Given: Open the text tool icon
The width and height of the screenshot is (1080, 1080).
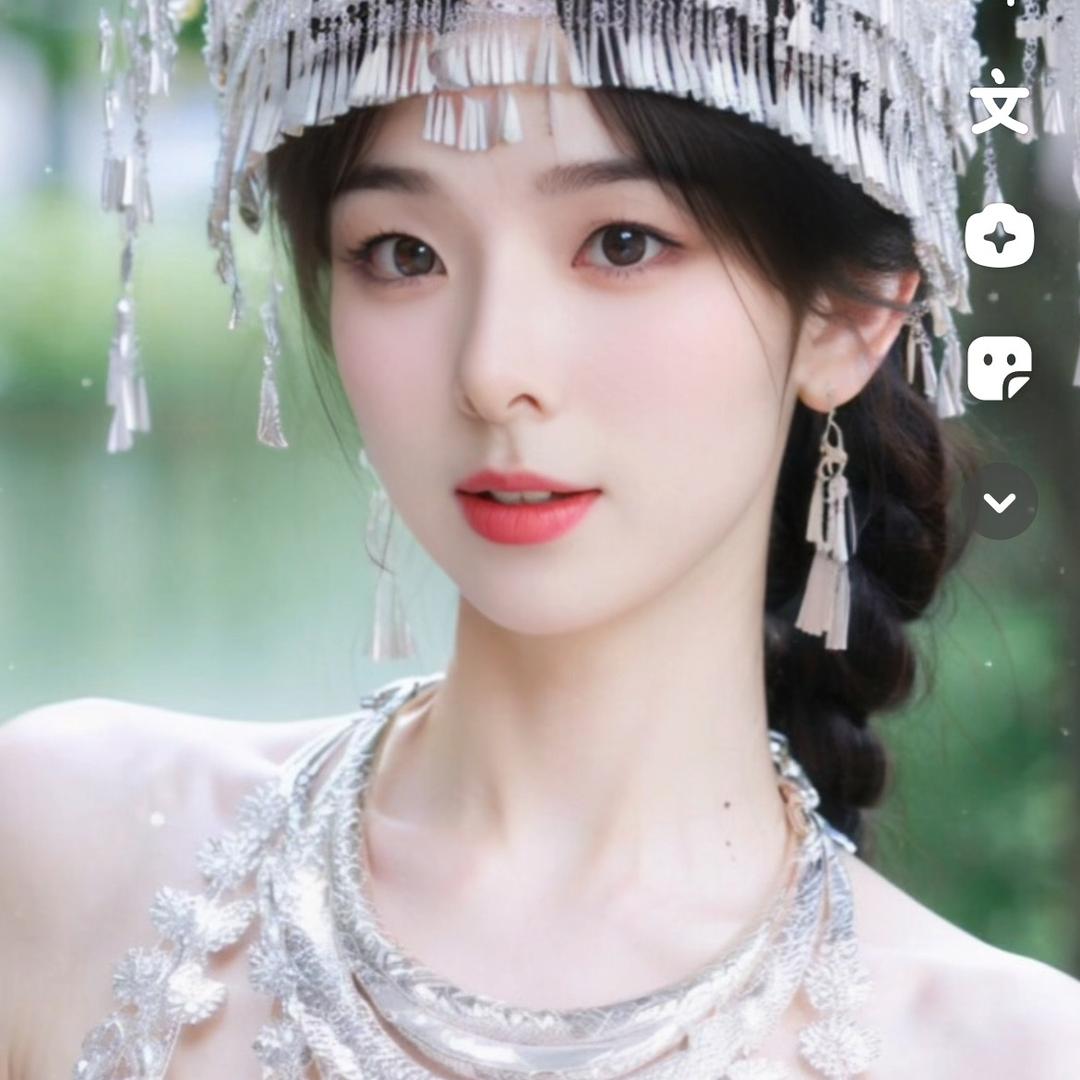Looking at the screenshot, I should pos(999,103).
